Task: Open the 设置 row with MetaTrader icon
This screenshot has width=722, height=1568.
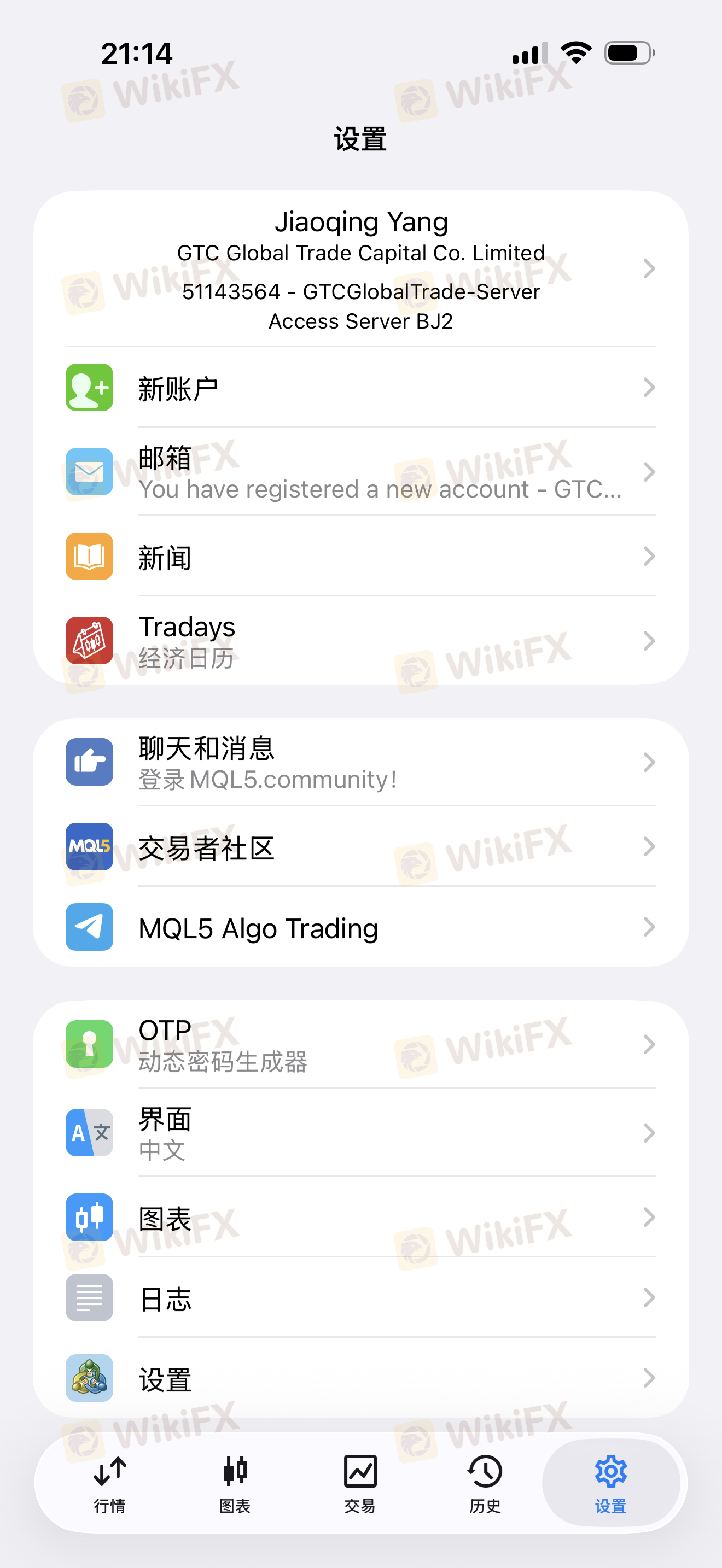Action: [361, 1378]
